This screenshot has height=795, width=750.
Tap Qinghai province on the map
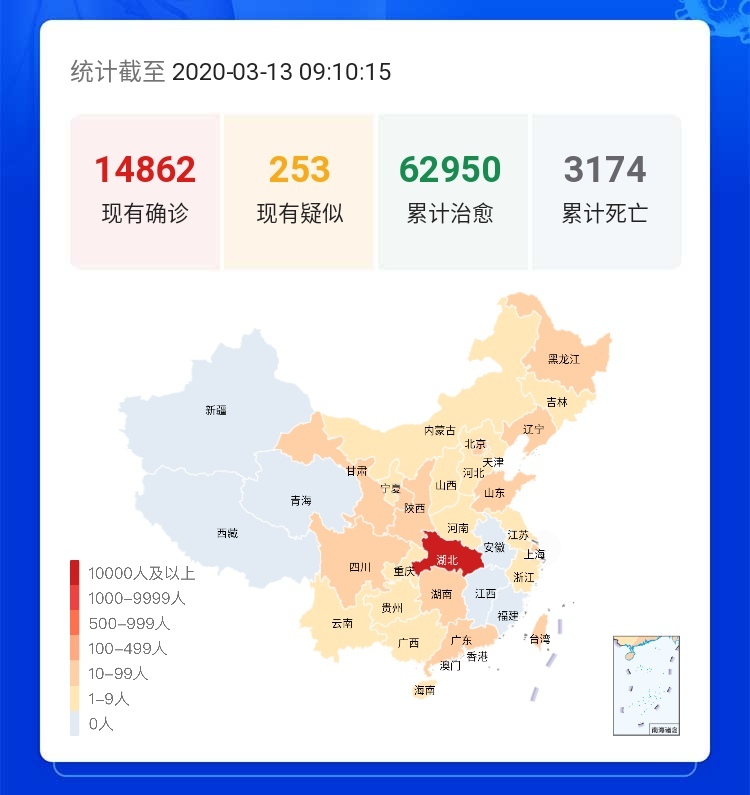301,499
